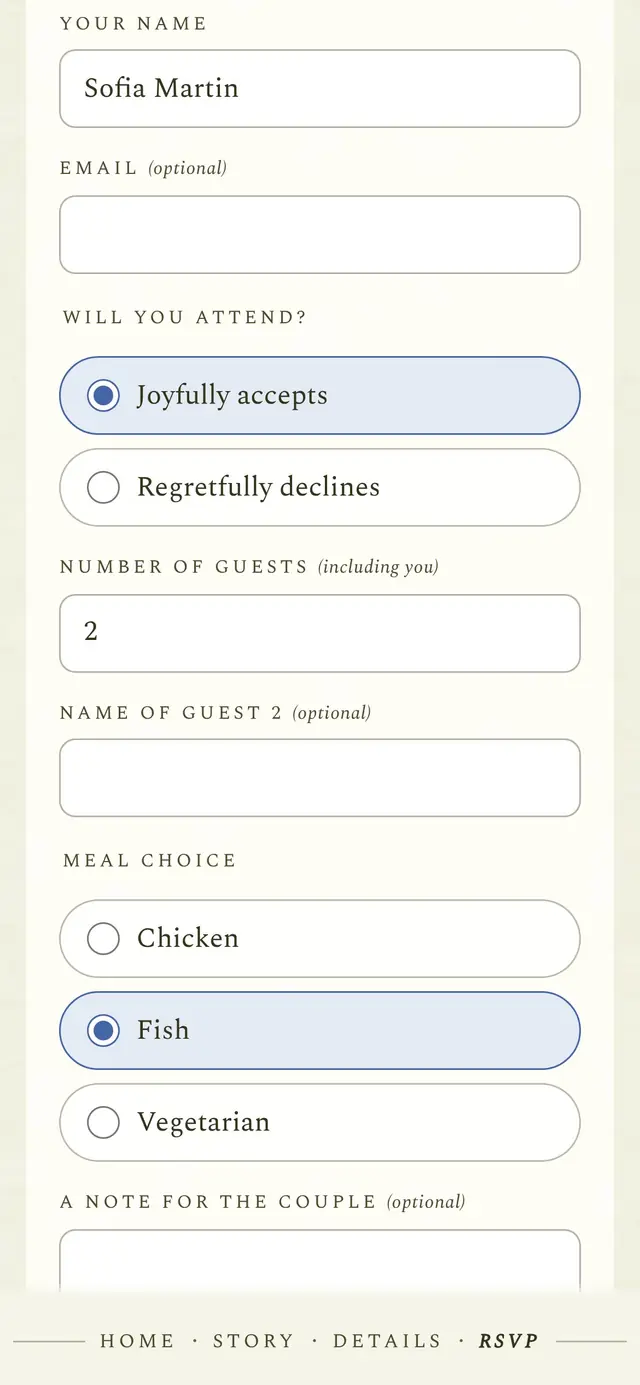Go to the Home page
The image size is (640, 1385).
pos(137,1341)
